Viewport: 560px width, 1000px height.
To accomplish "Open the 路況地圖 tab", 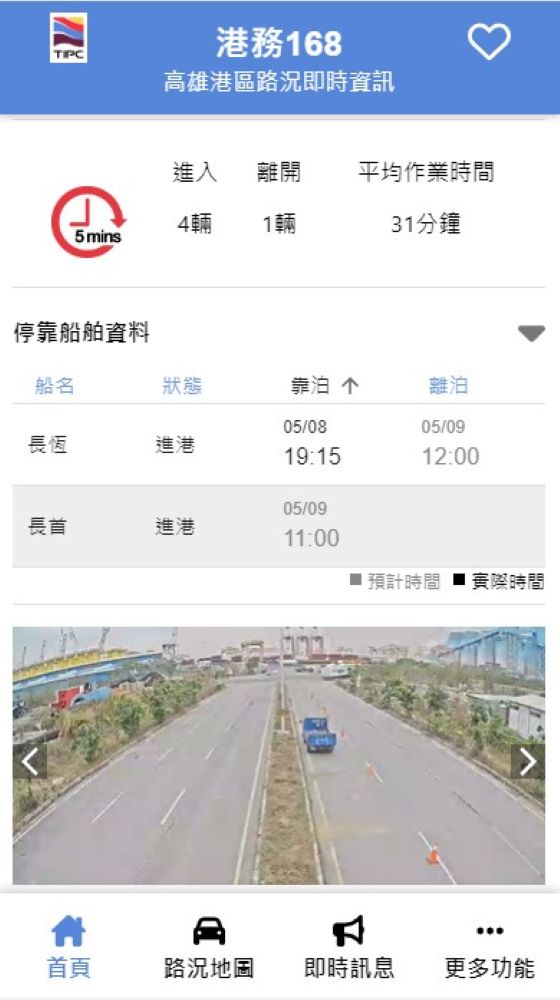I will (x=209, y=948).
